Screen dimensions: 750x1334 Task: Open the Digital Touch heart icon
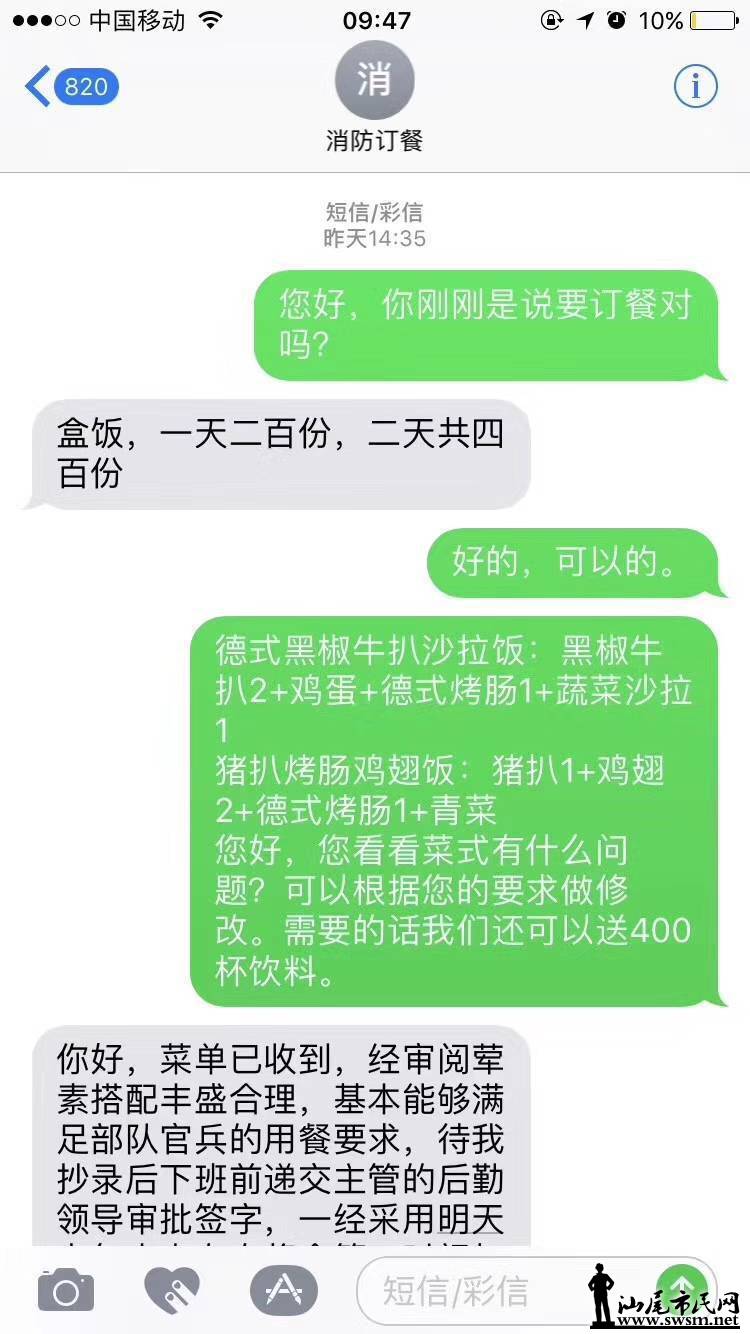173,1291
